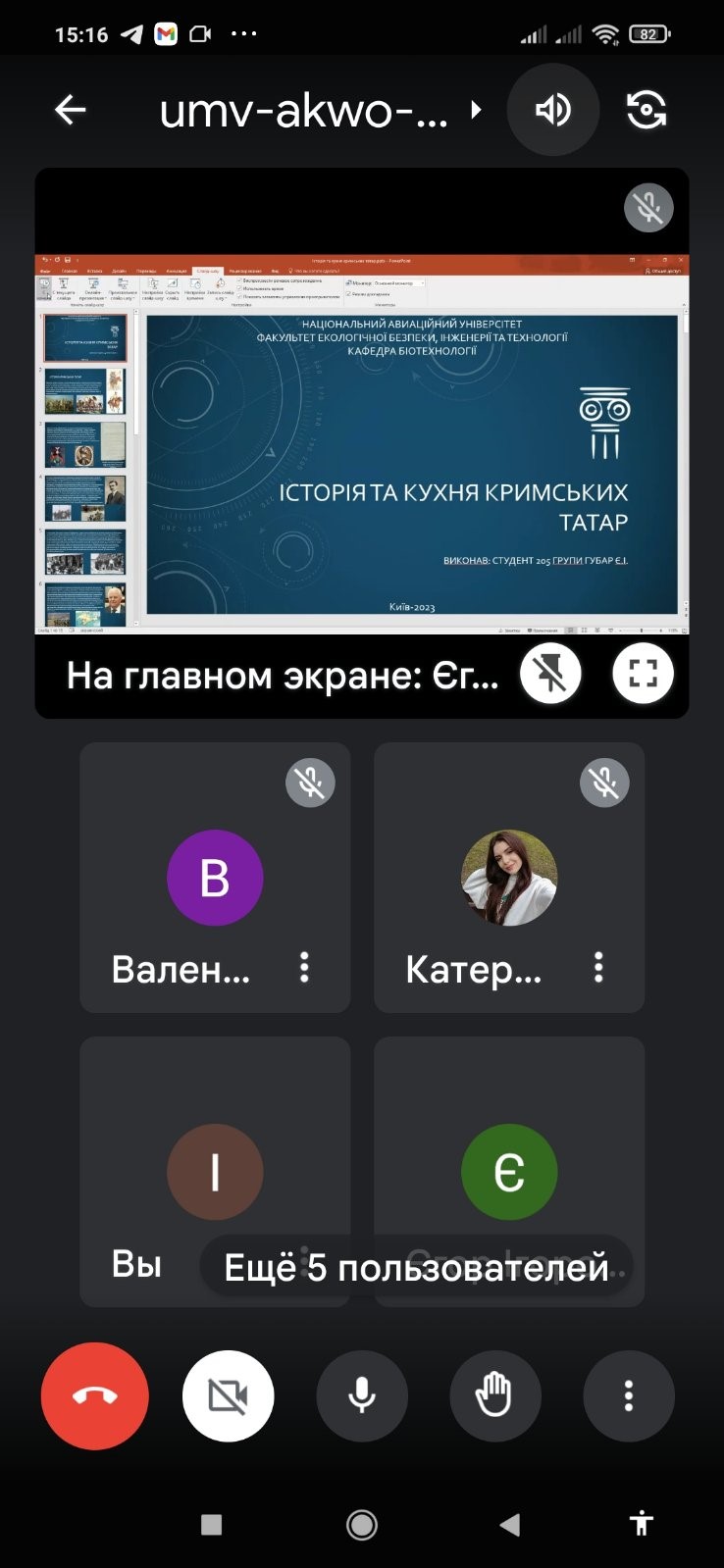Show the 5 more users
The image size is (724, 1568).
tap(416, 1267)
